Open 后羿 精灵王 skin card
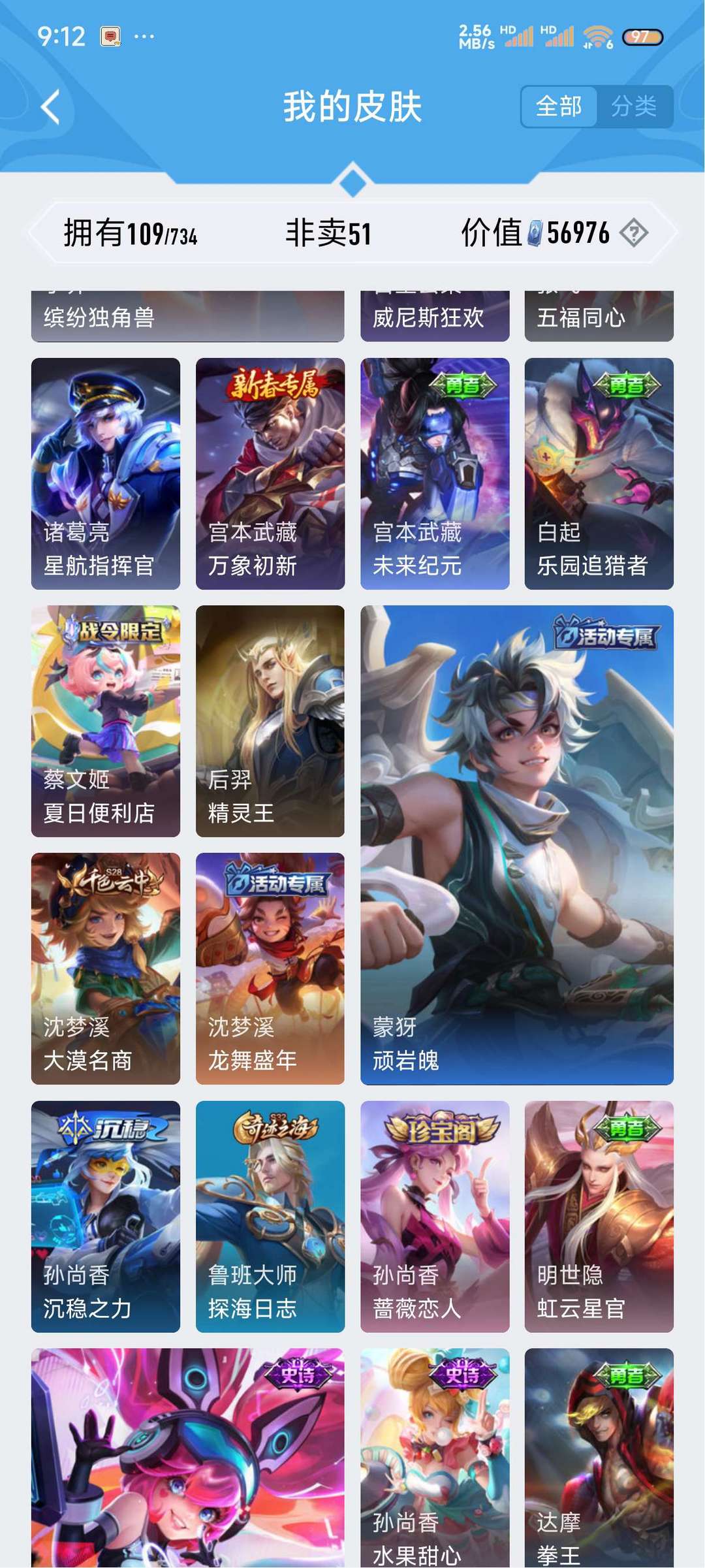Viewport: 705px width, 1568px height. point(270,721)
